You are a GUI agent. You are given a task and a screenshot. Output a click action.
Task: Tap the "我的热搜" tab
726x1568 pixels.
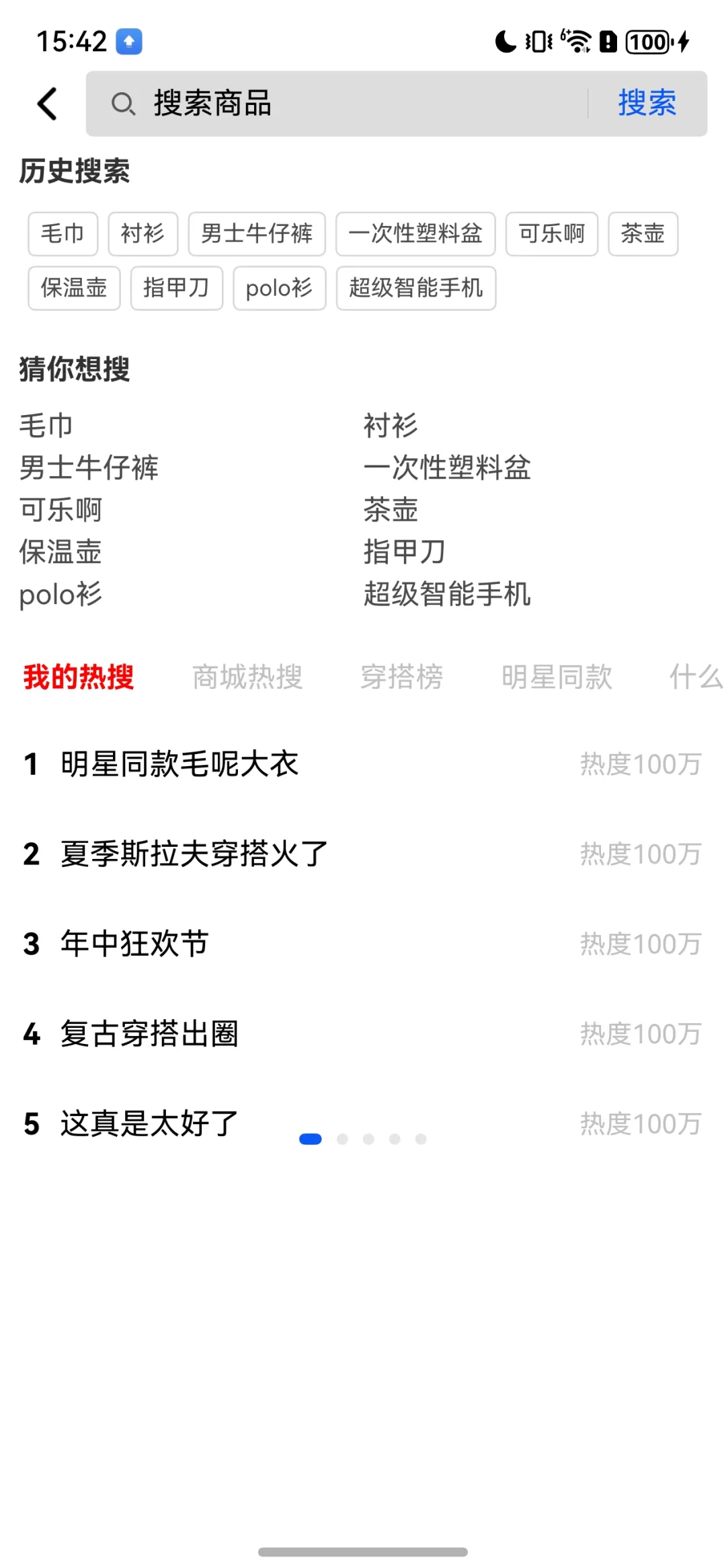[77, 677]
